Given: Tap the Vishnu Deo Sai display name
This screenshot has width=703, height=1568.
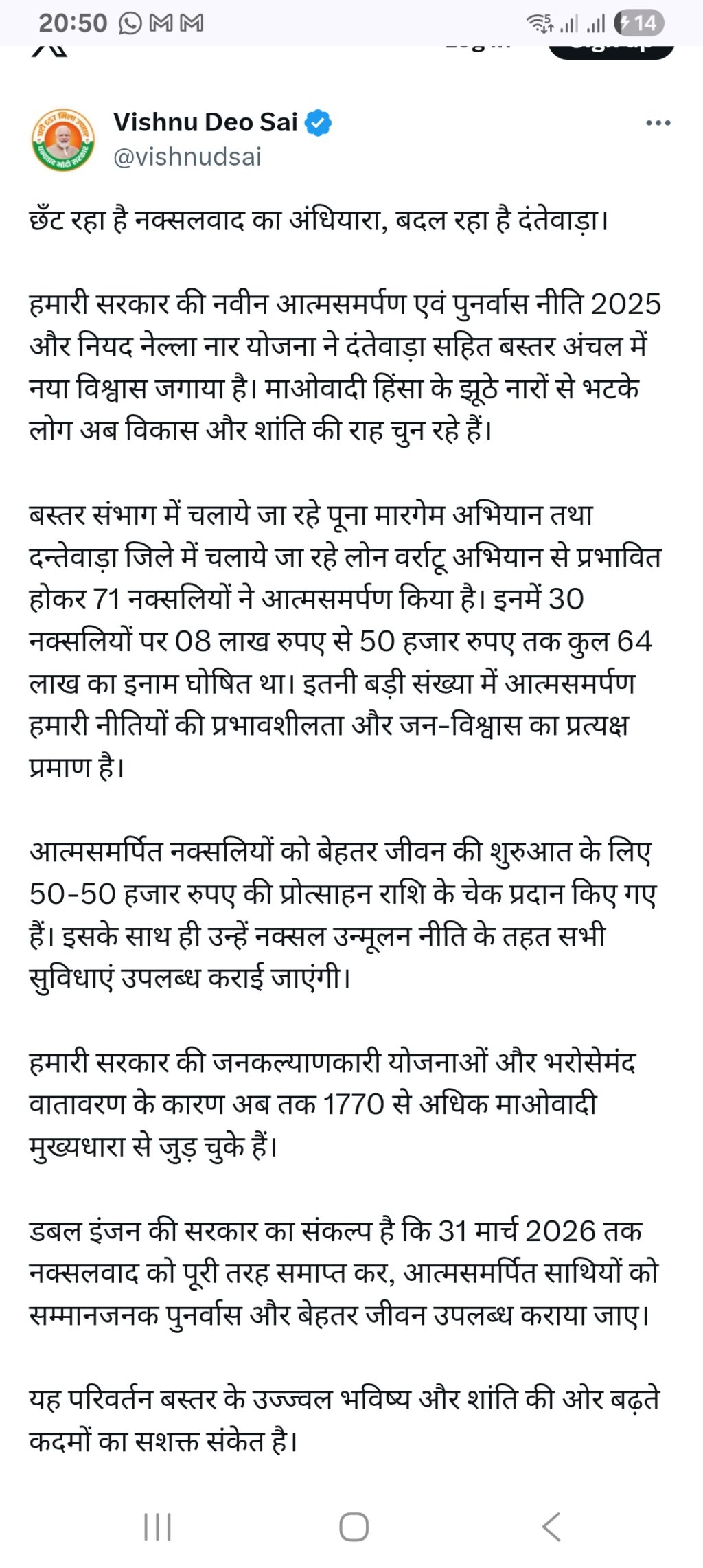Looking at the screenshot, I should click(205, 122).
